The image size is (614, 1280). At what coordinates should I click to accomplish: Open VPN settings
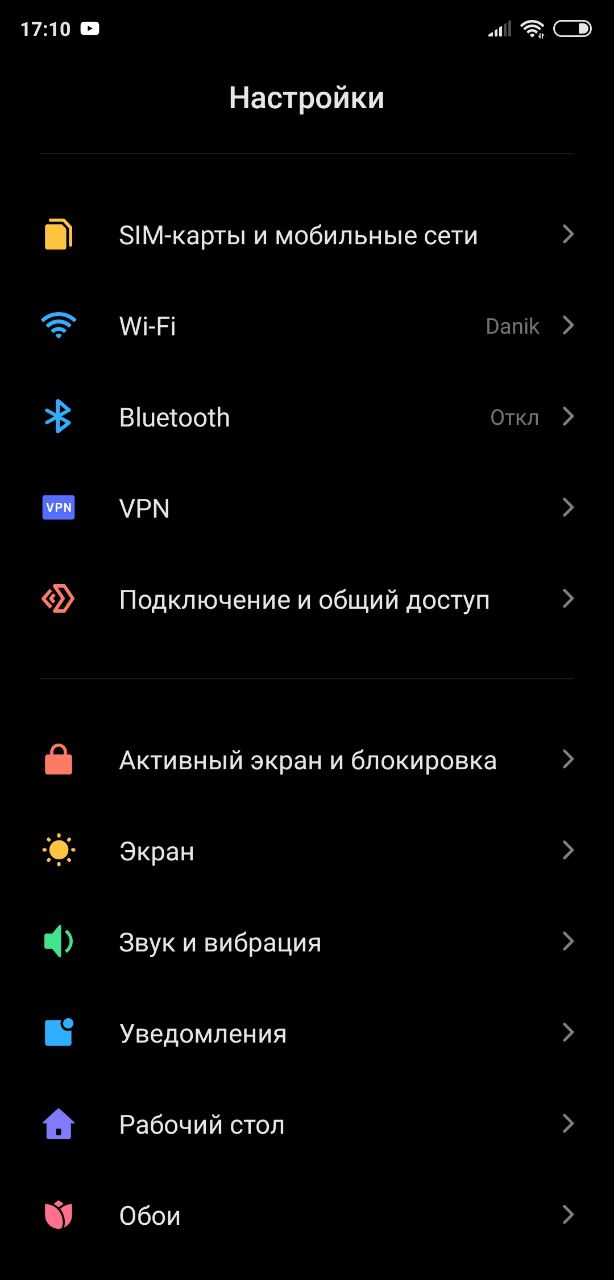(307, 508)
